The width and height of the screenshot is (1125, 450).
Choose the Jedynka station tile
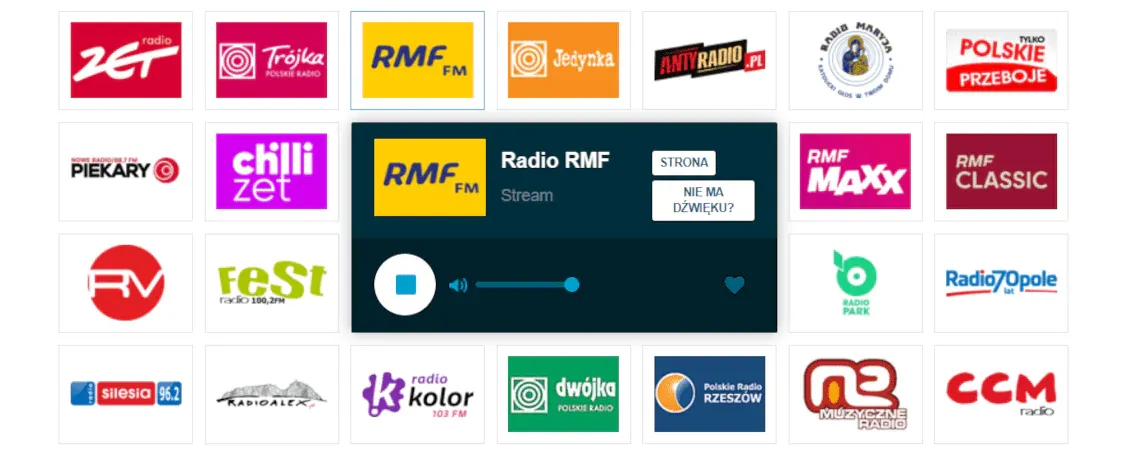pos(563,60)
